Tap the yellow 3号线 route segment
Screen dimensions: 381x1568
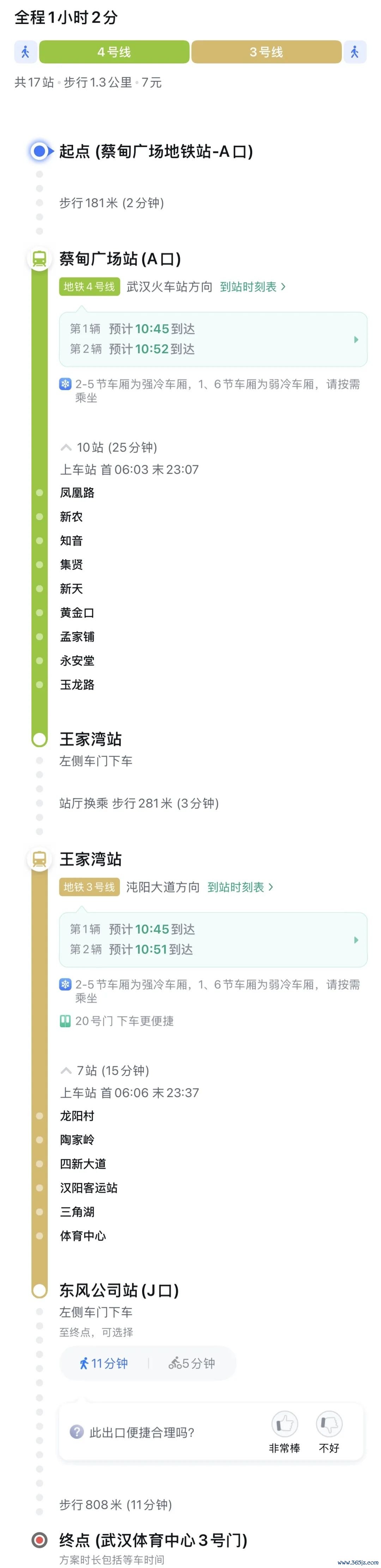click(x=266, y=53)
